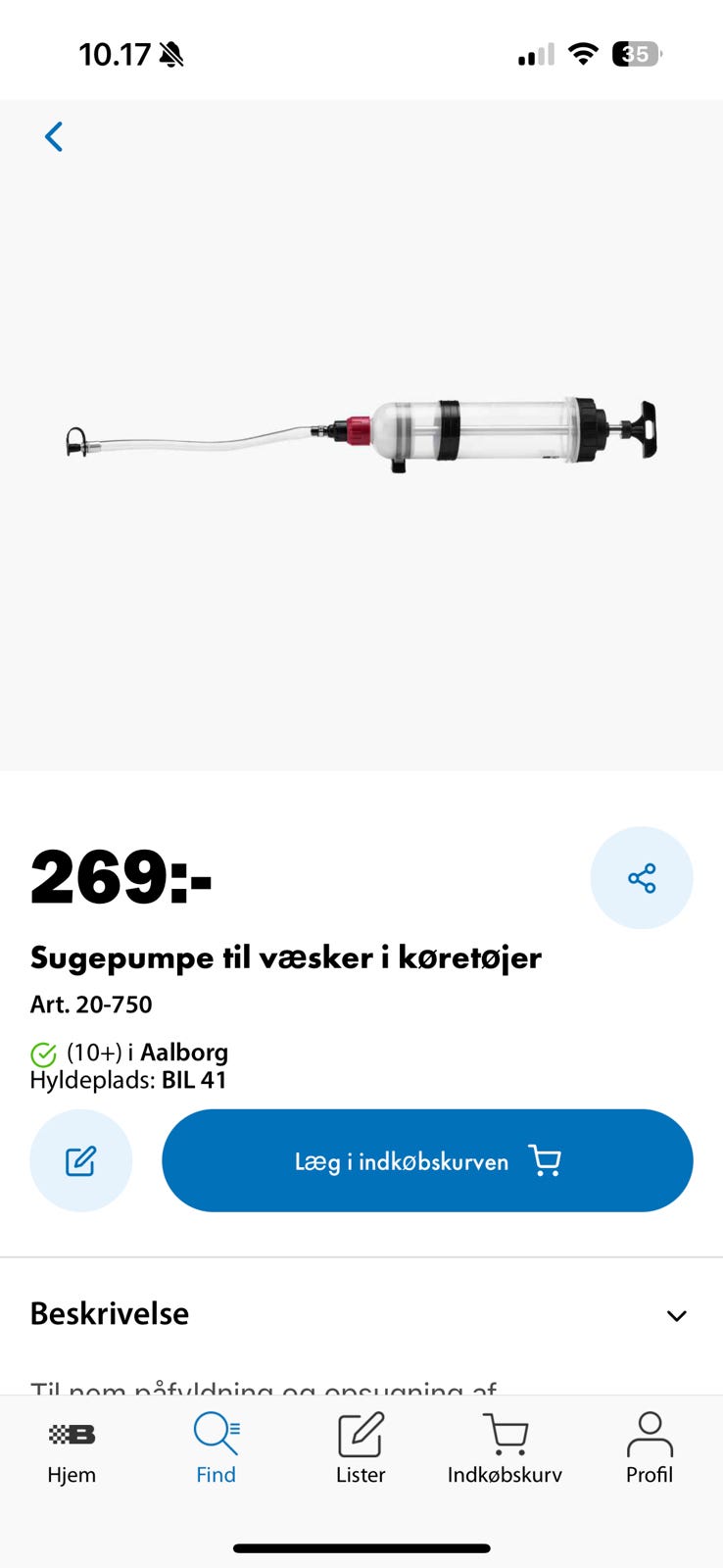The width and height of the screenshot is (723, 1568).
Task: Open the Indkøbskurv tab
Action: 505,1448
